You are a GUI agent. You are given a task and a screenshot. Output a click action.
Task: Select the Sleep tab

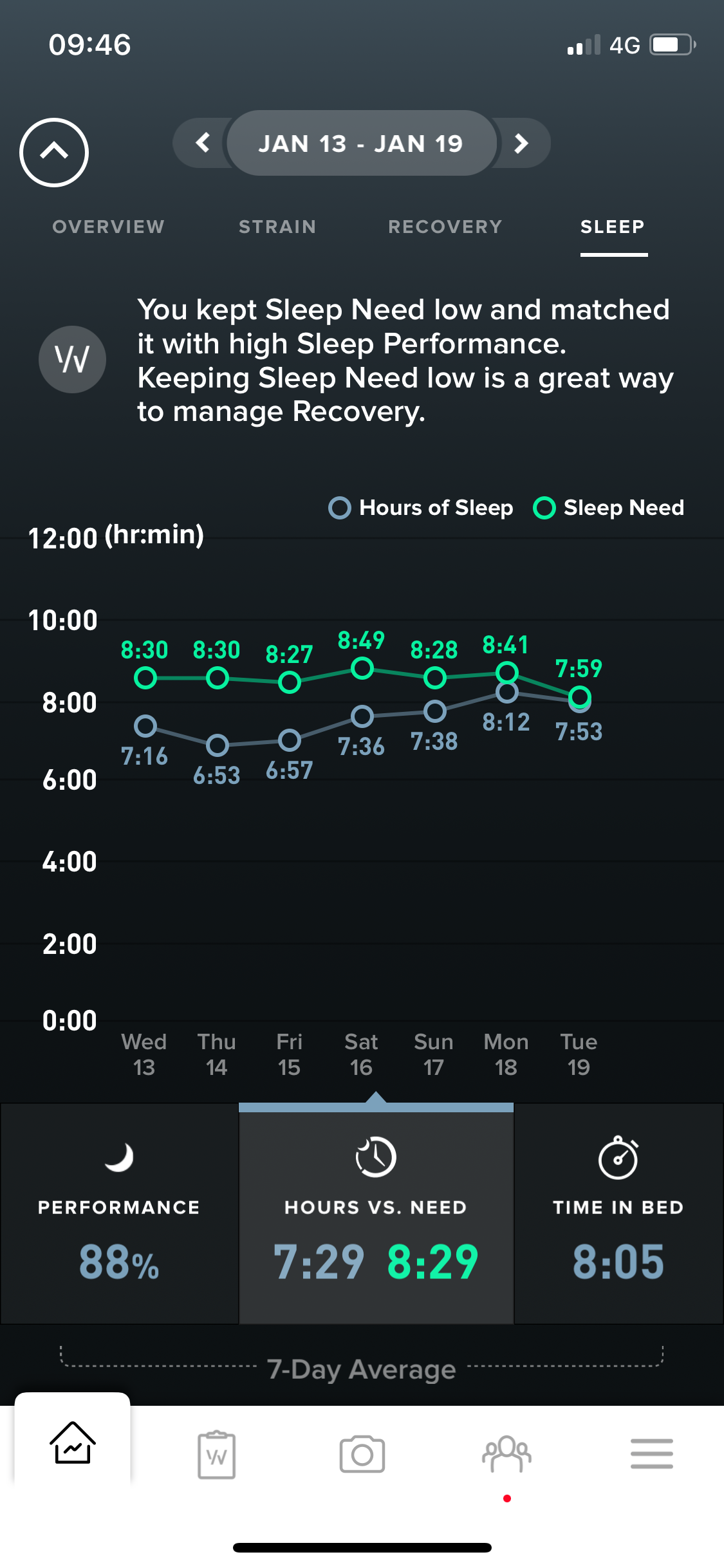pos(613,227)
